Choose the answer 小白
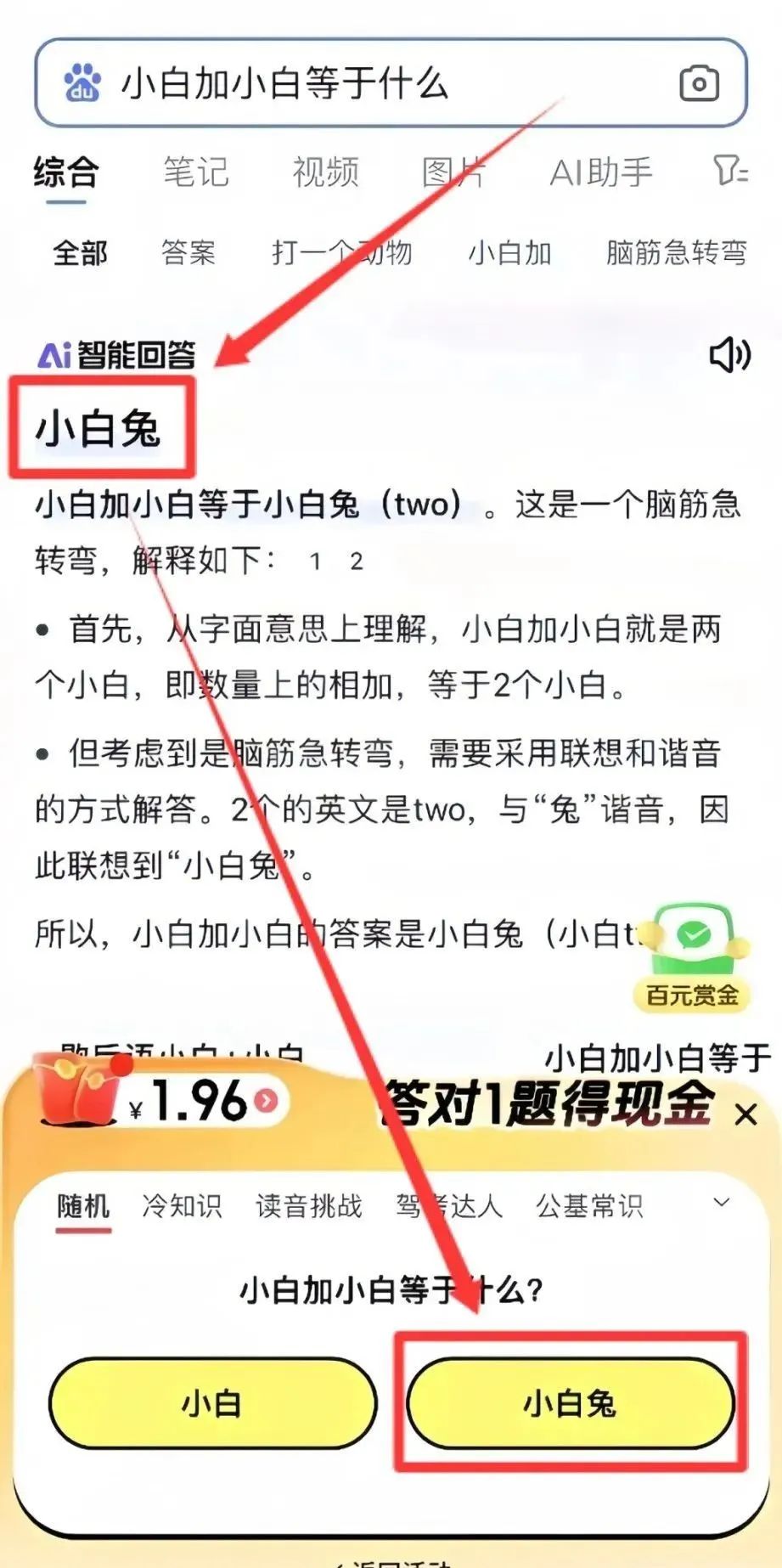The height and width of the screenshot is (1568, 782). pyautogui.click(x=212, y=1402)
